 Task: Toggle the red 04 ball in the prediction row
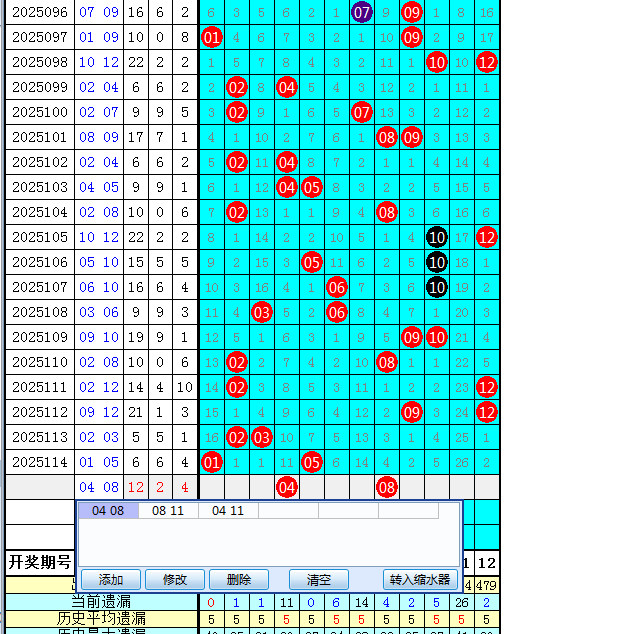287,487
